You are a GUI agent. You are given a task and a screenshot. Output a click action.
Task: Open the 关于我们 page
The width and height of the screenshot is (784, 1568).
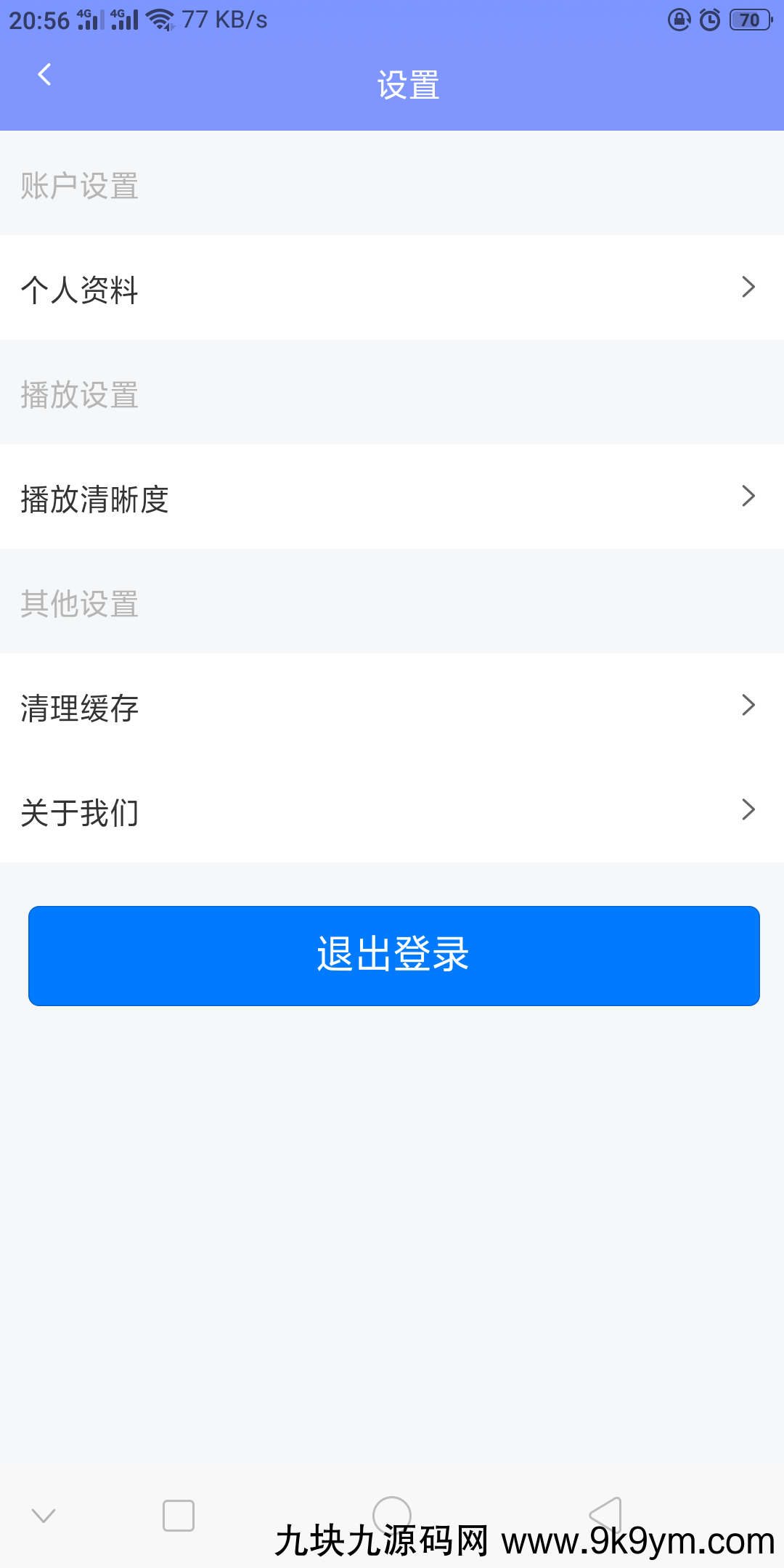(392, 811)
